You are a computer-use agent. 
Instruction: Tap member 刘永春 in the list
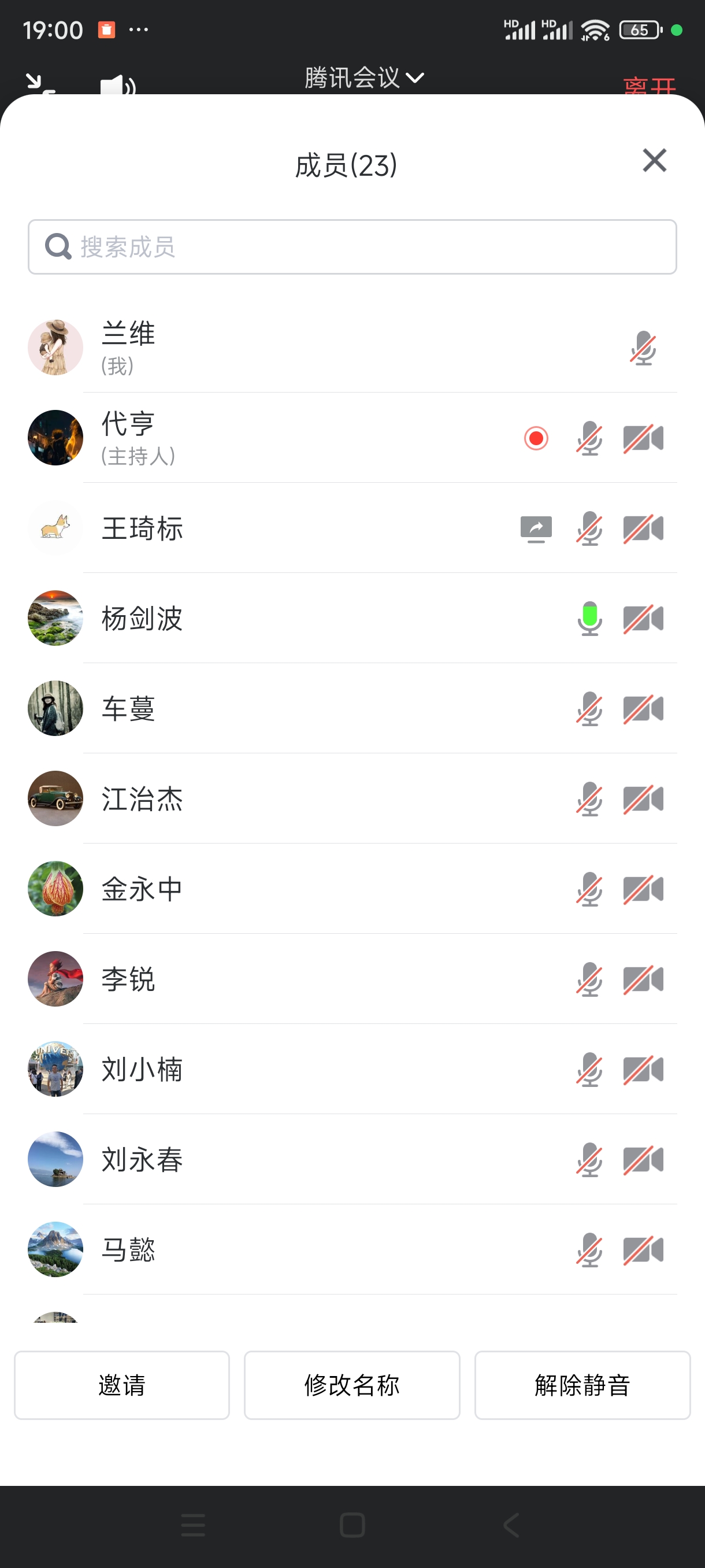pyautogui.click(x=142, y=1159)
